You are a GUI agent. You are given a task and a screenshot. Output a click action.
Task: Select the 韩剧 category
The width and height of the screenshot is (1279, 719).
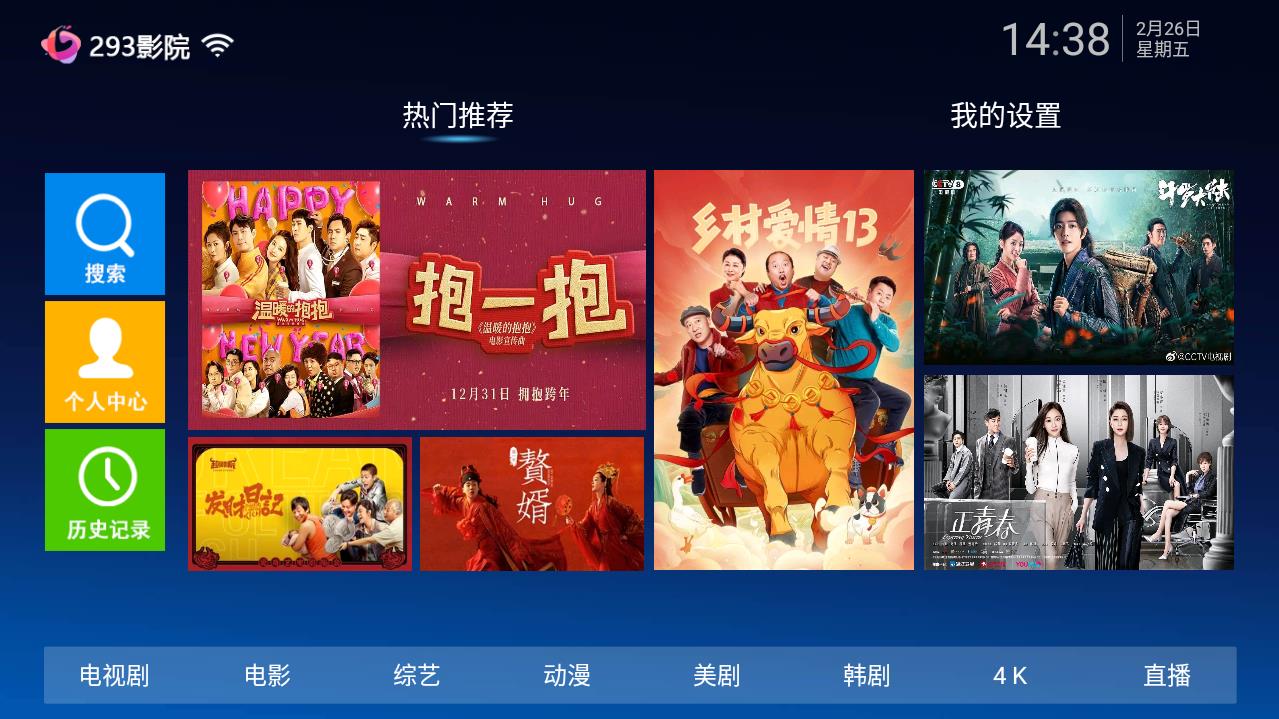(866, 676)
